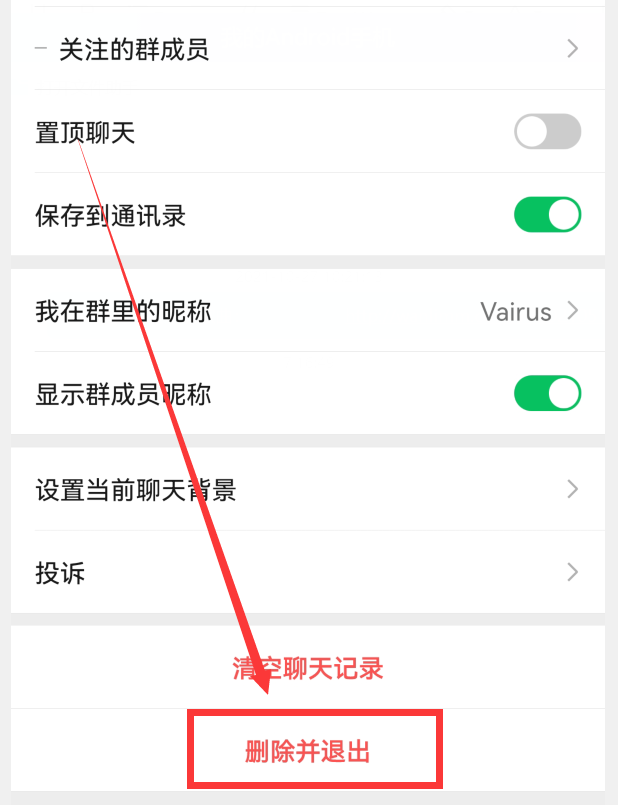Image resolution: width=618 pixels, height=805 pixels.
Task: Tap 清空聊天记录
Action: coord(308,668)
